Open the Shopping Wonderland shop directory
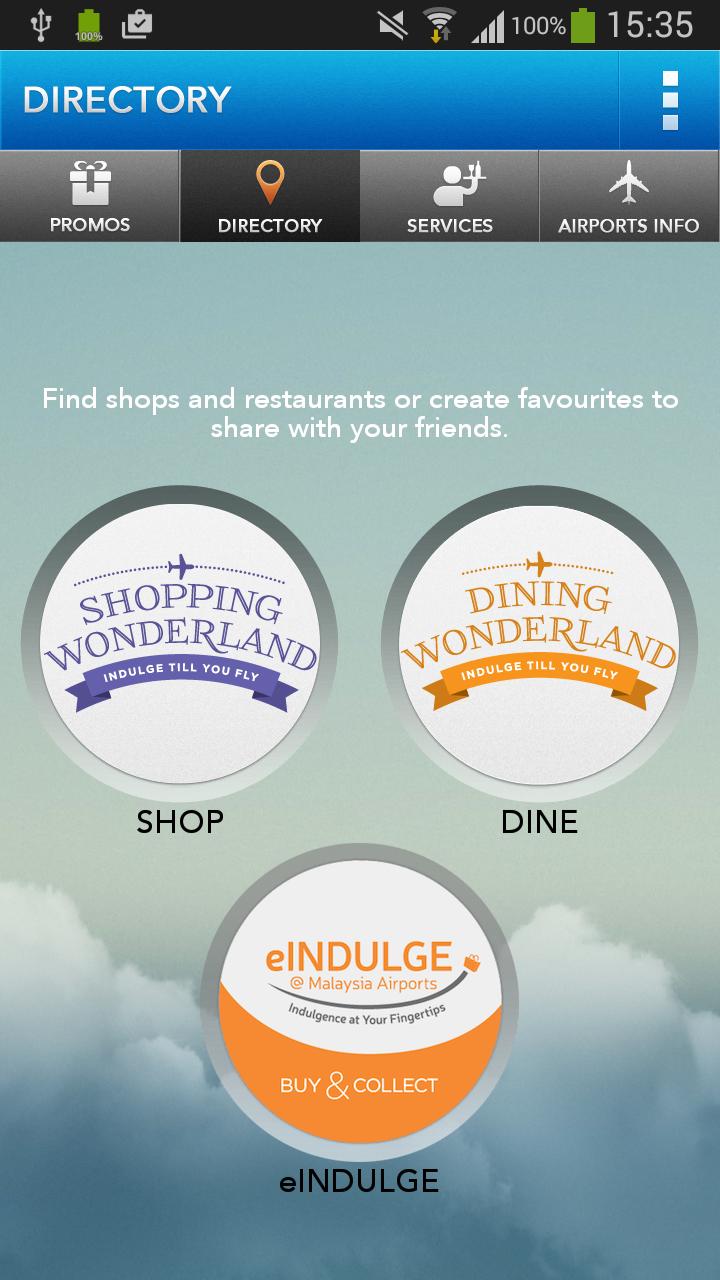720x1280 pixels. (x=180, y=645)
